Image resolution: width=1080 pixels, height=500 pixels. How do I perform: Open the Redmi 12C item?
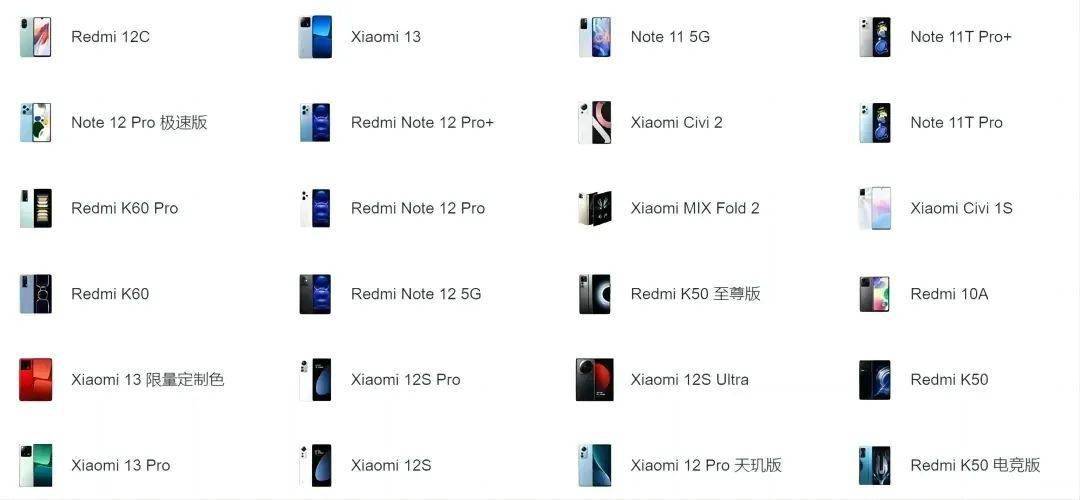coord(110,37)
